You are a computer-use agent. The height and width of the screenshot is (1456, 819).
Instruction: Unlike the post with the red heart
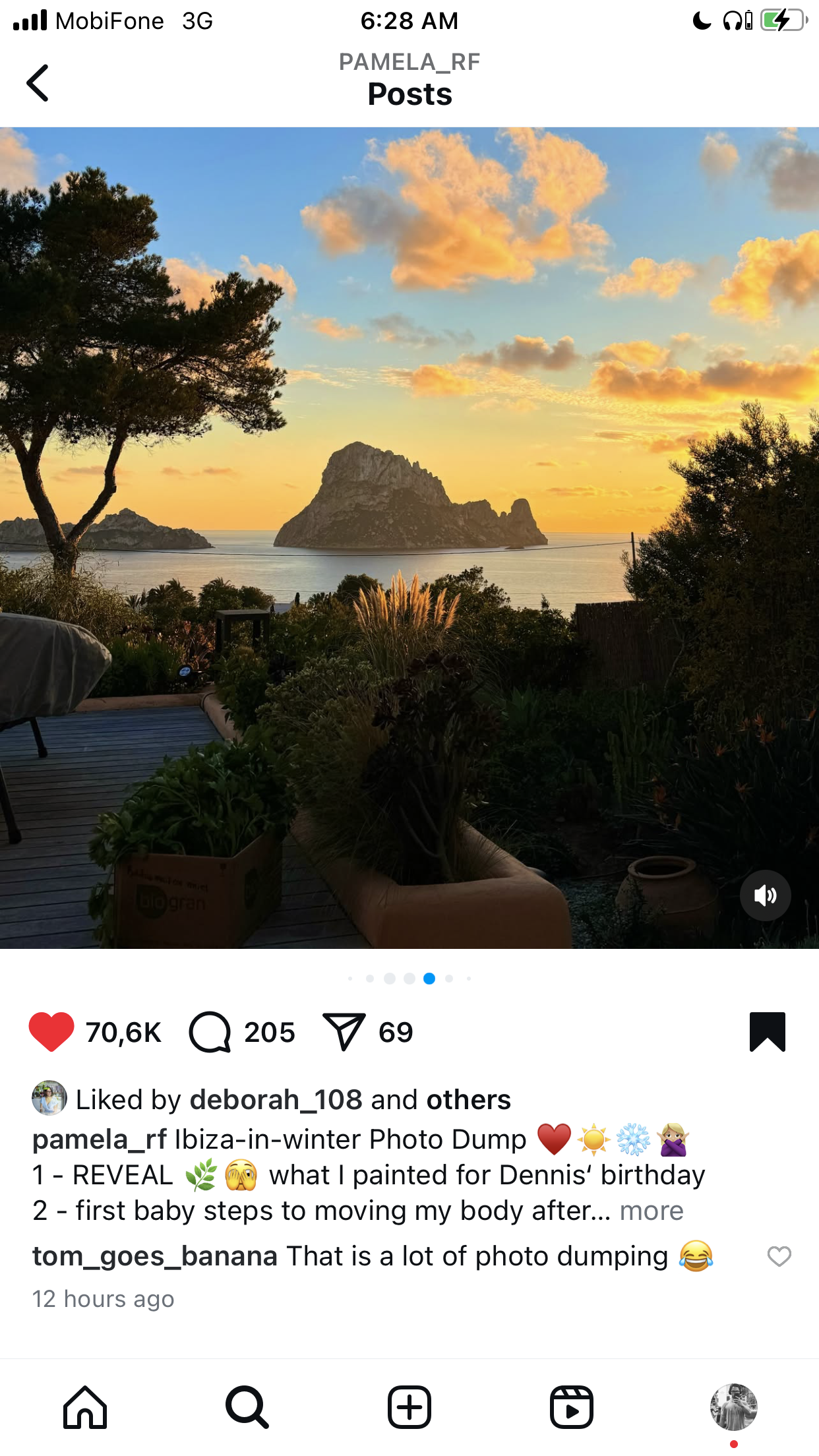pyautogui.click(x=51, y=1031)
